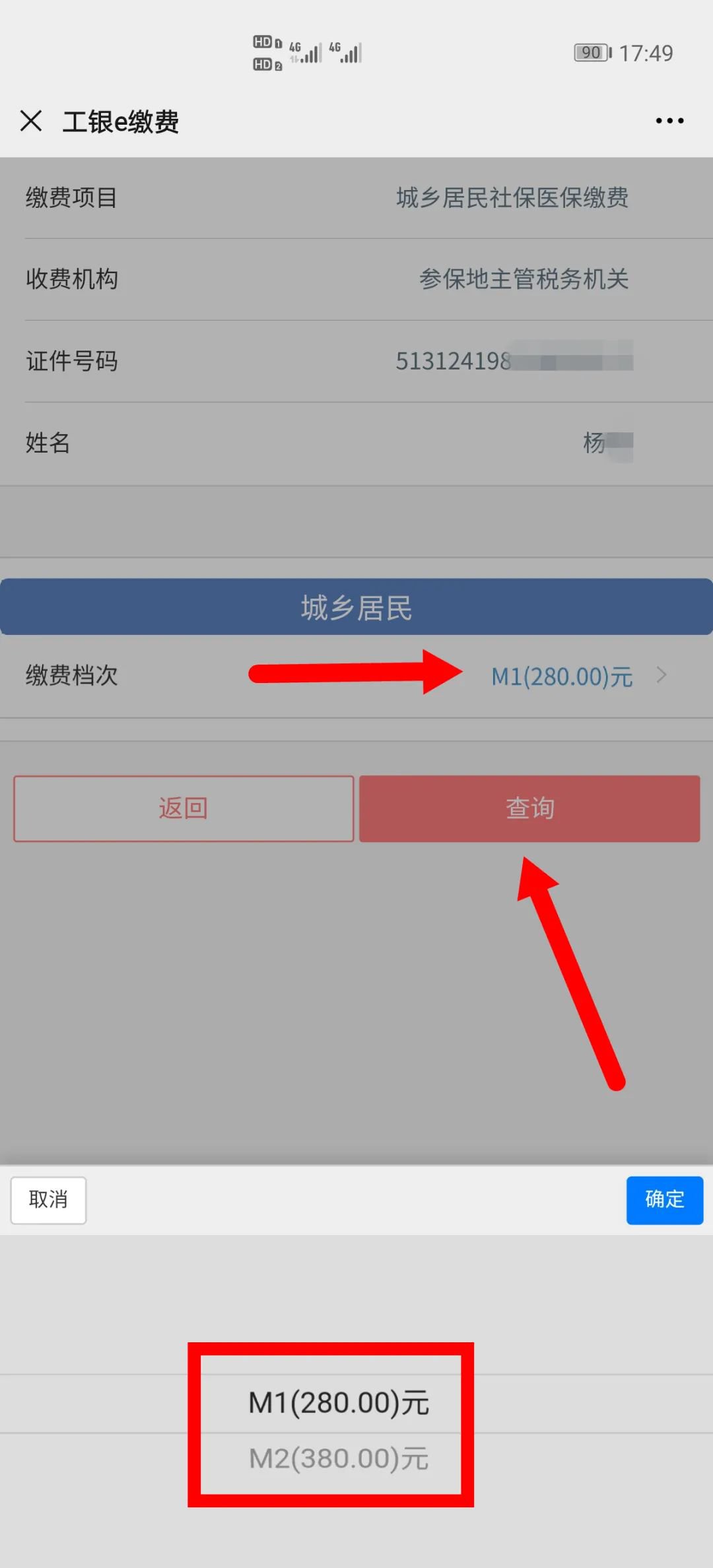Select the M2(380.00)元 option
Image resolution: width=713 pixels, height=1568 pixels.
339,1458
